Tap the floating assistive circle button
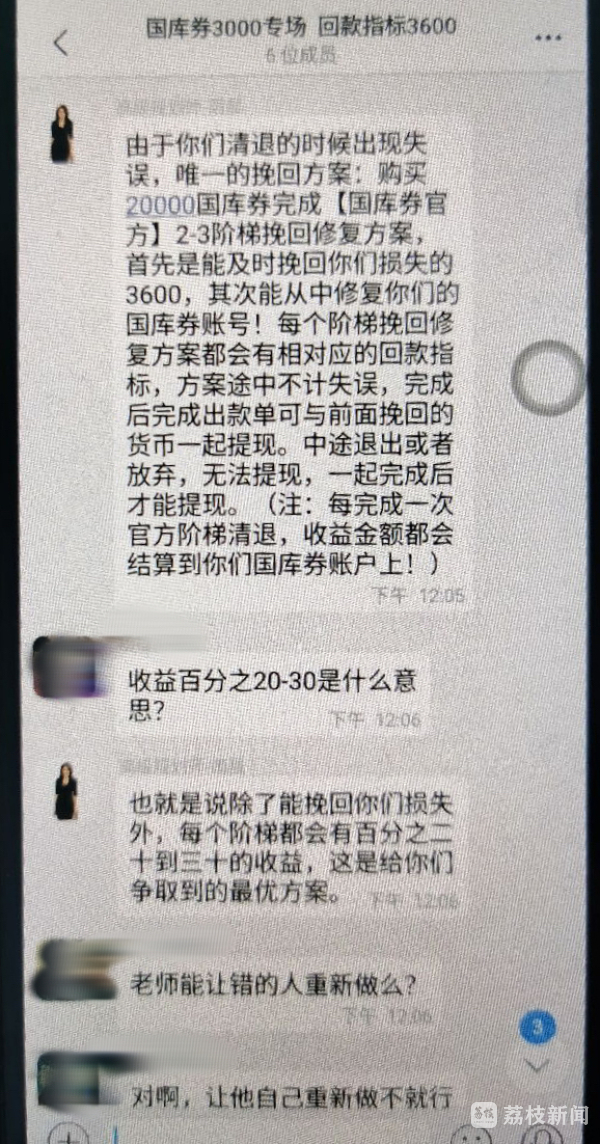The width and height of the screenshot is (600, 1144). (x=549, y=377)
